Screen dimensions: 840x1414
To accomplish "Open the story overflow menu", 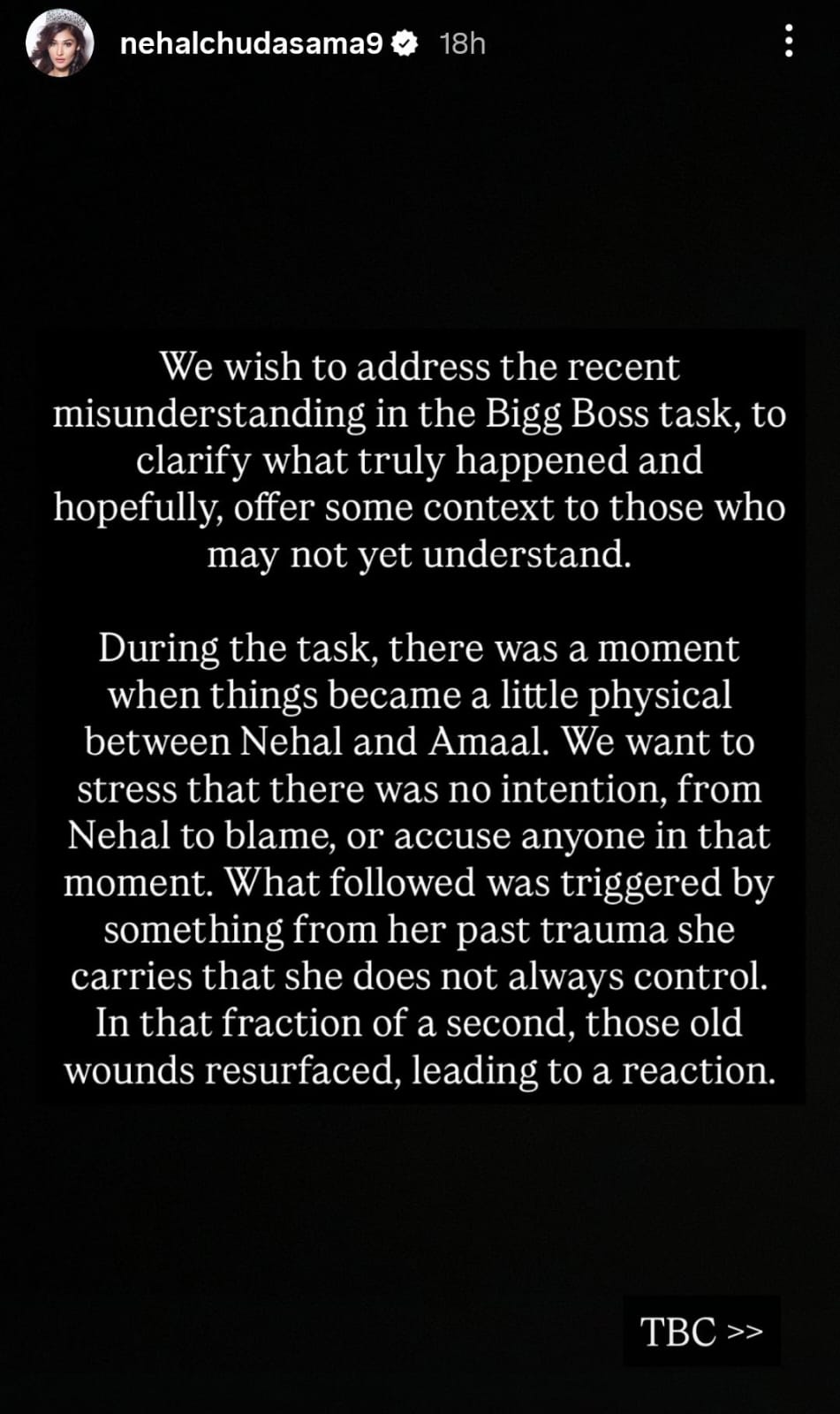I will click(x=788, y=42).
